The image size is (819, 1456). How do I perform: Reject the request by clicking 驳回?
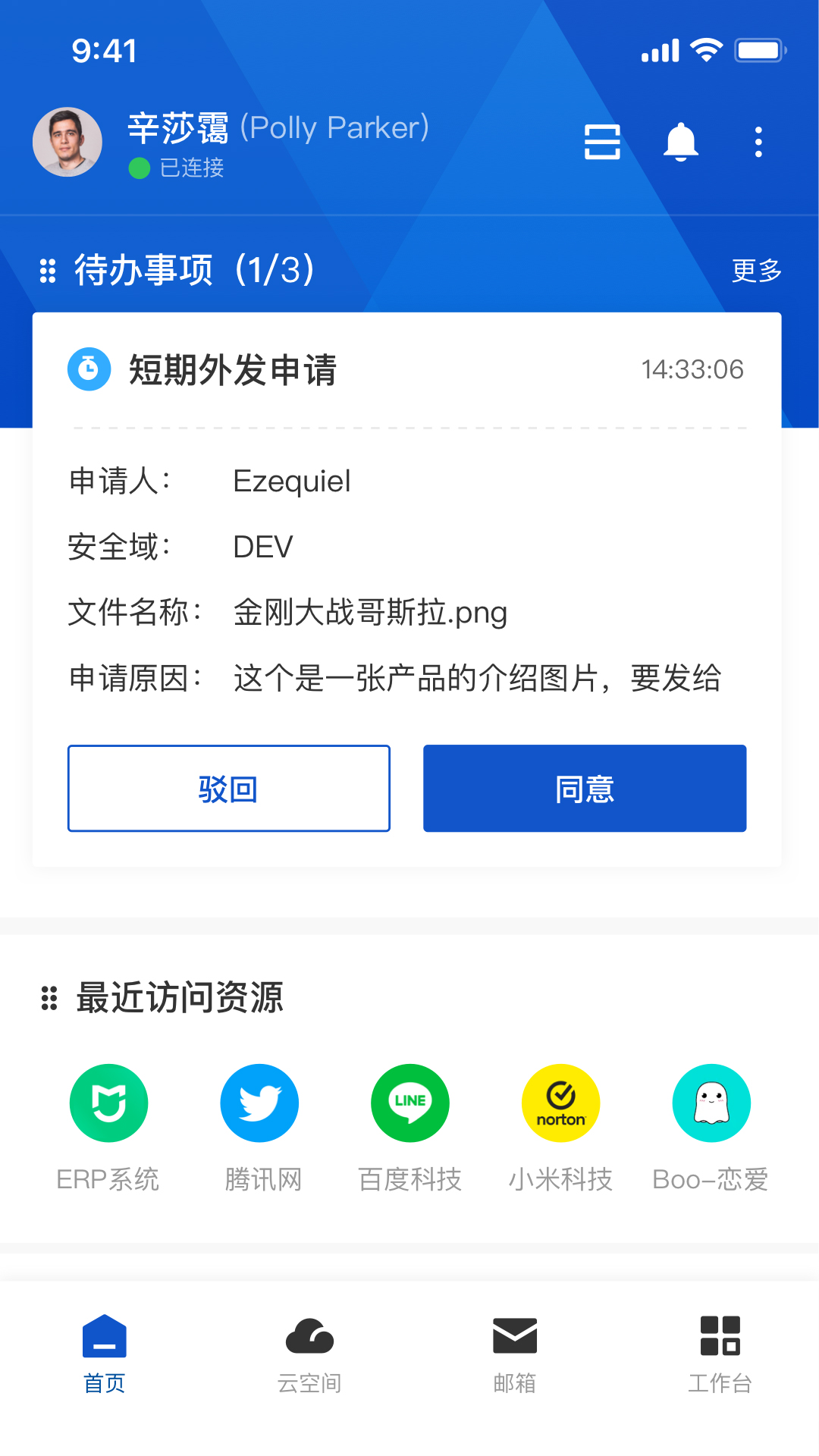(x=228, y=788)
